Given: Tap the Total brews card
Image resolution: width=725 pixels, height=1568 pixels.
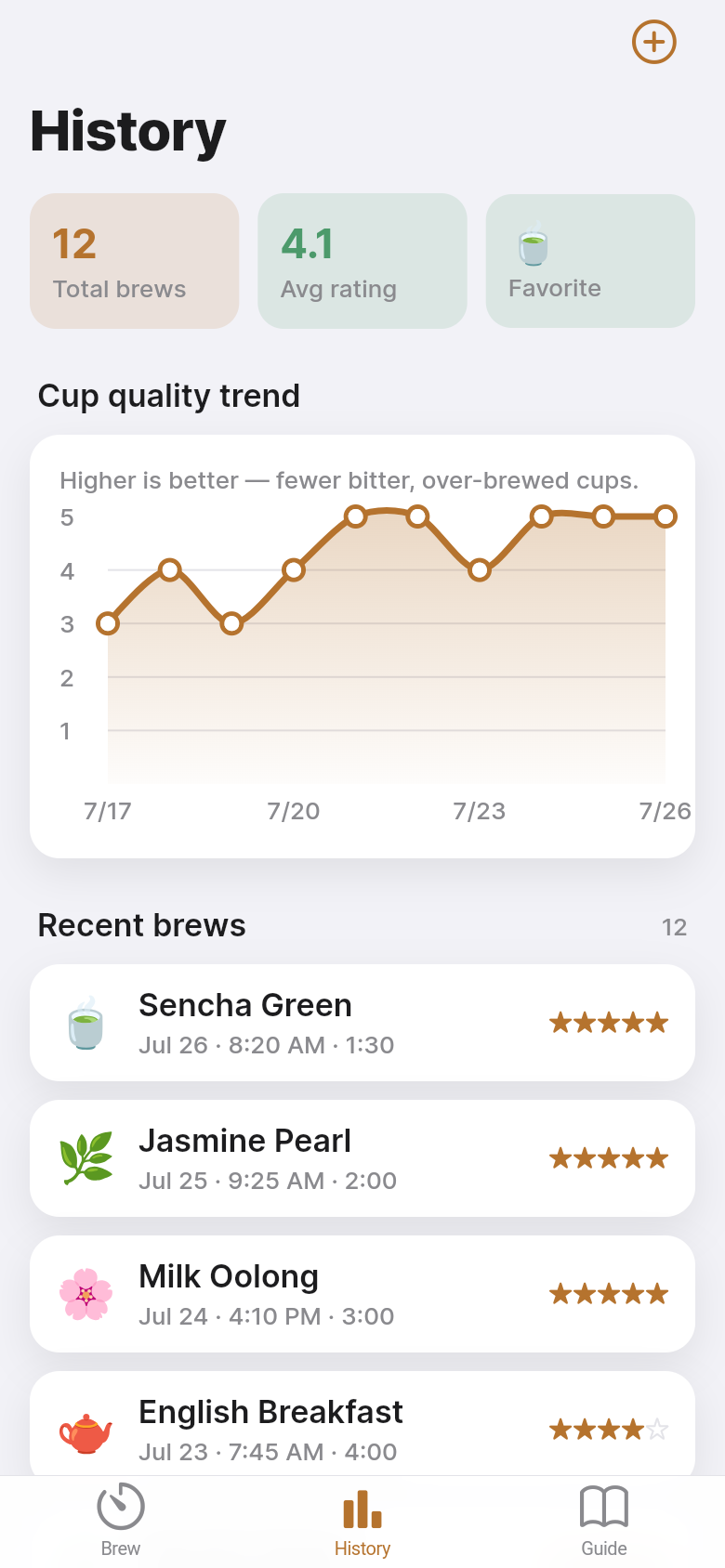Looking at the screenshot, I should point(135,261).
